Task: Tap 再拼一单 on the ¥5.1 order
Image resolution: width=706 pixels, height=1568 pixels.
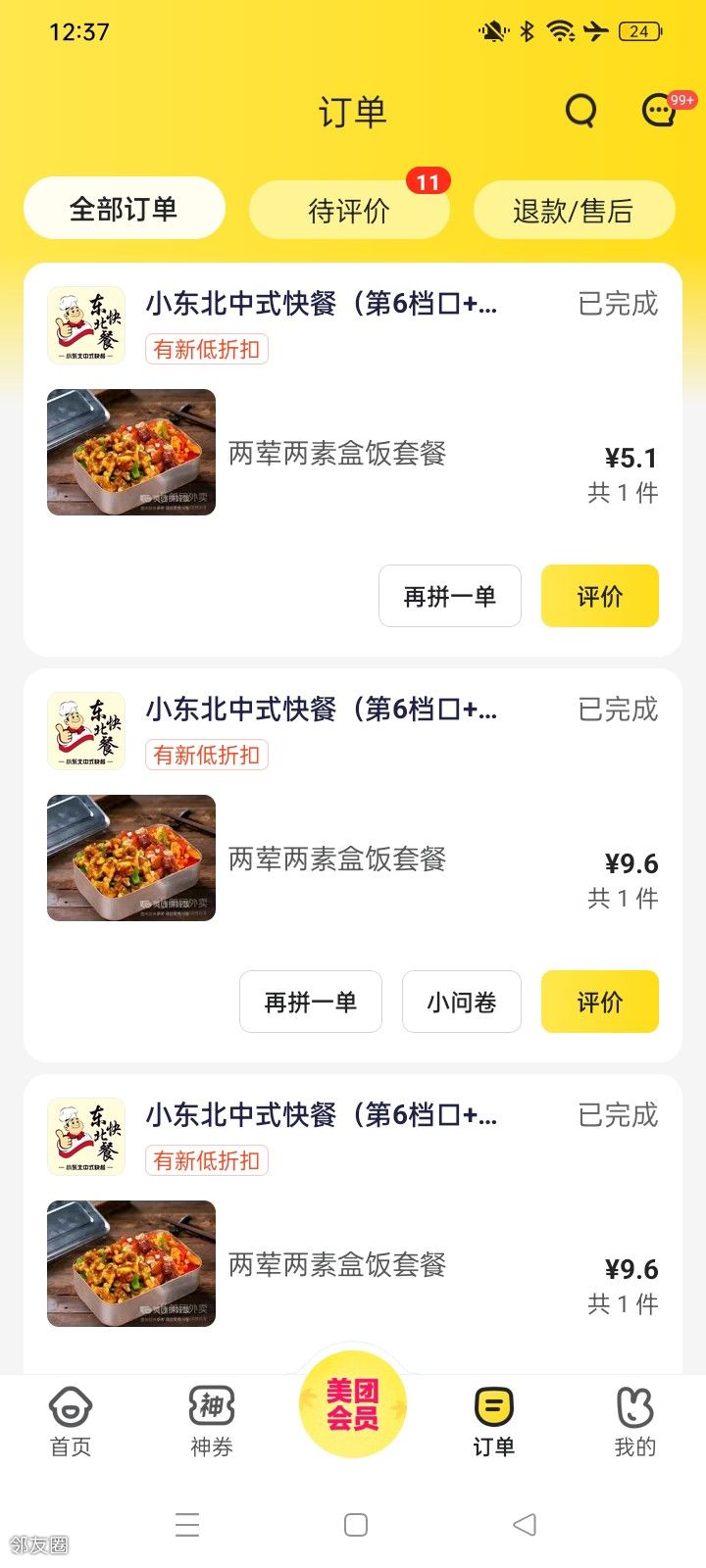Action: [450, 596]
